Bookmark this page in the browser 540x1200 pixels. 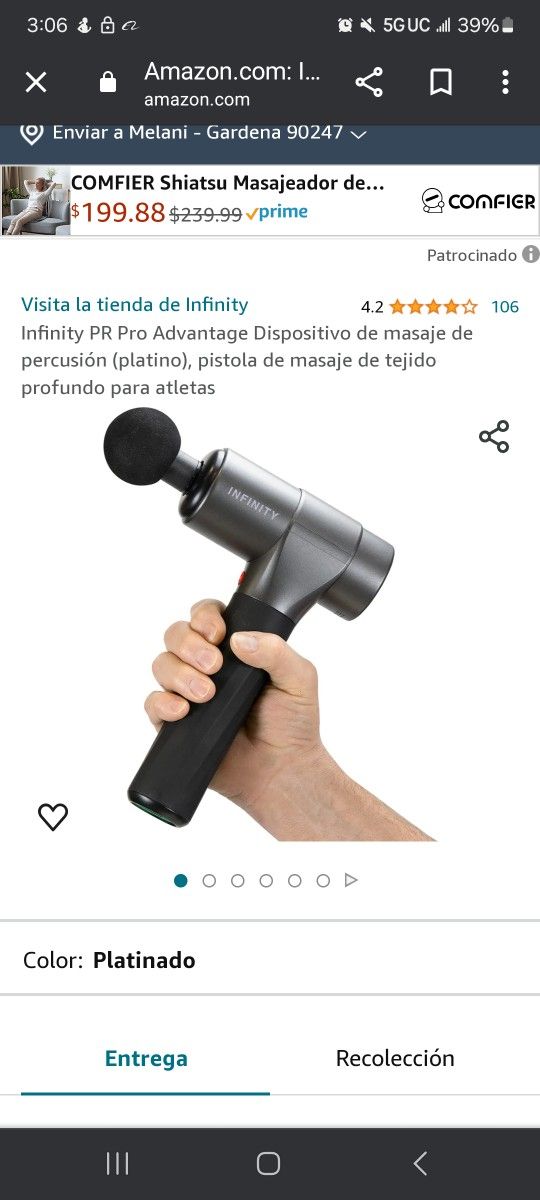point(441,82)
